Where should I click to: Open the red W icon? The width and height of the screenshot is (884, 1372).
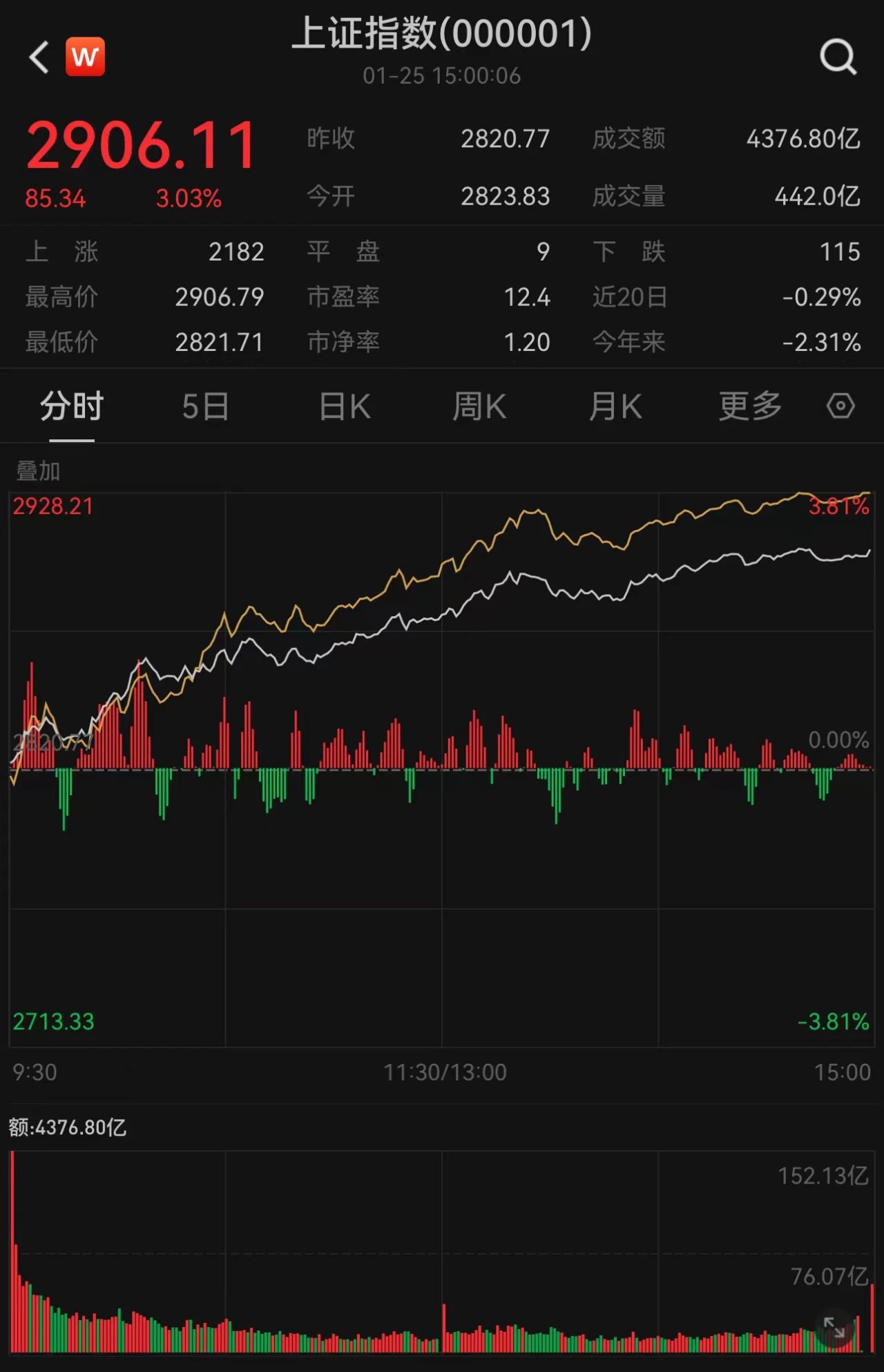(85, 57)
